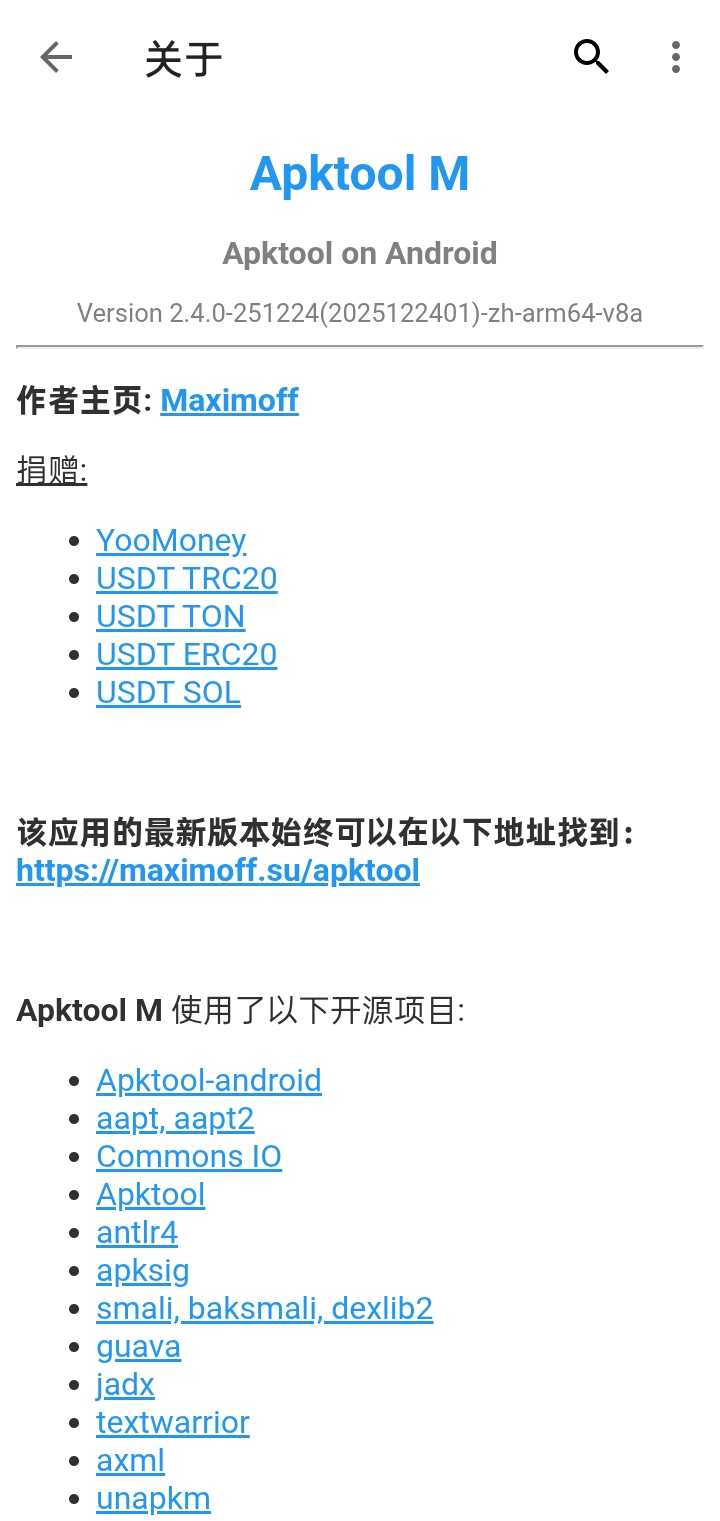Viewport: 720px width, 1521px height.
Task: Open the Maximoff author homepage link
Action: (229, 400)
